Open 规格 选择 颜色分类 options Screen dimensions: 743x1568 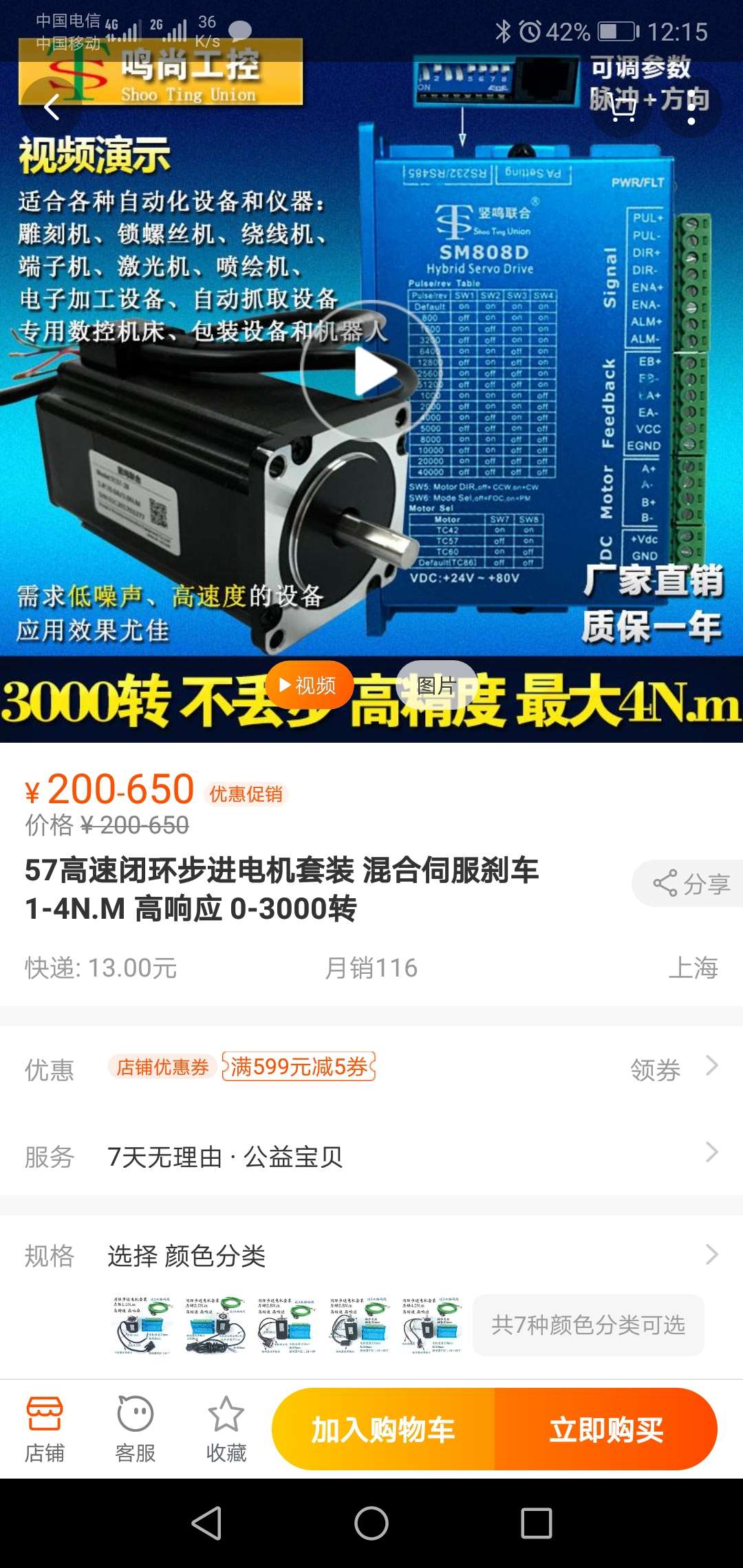pos(371,1256)
